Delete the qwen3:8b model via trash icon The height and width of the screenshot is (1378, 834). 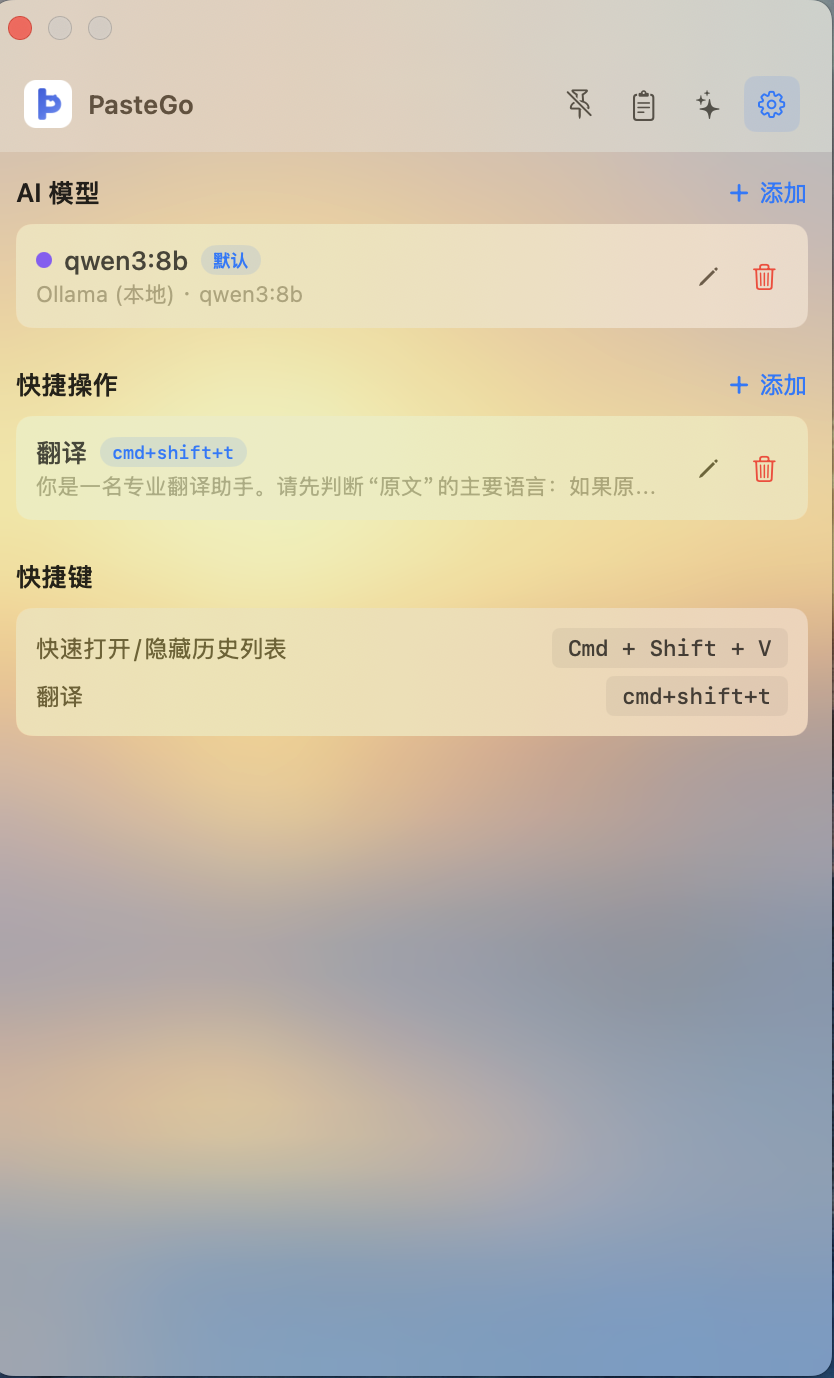[x=763, y=277]
